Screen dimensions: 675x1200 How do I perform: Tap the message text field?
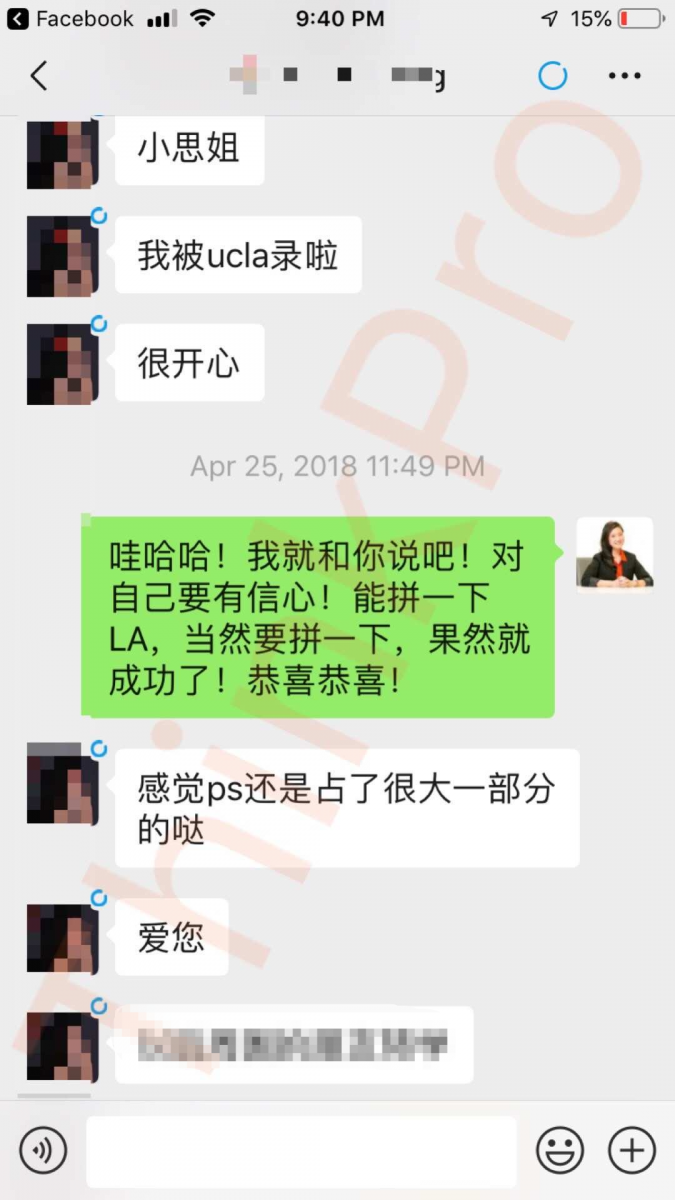pos(301,1151)
